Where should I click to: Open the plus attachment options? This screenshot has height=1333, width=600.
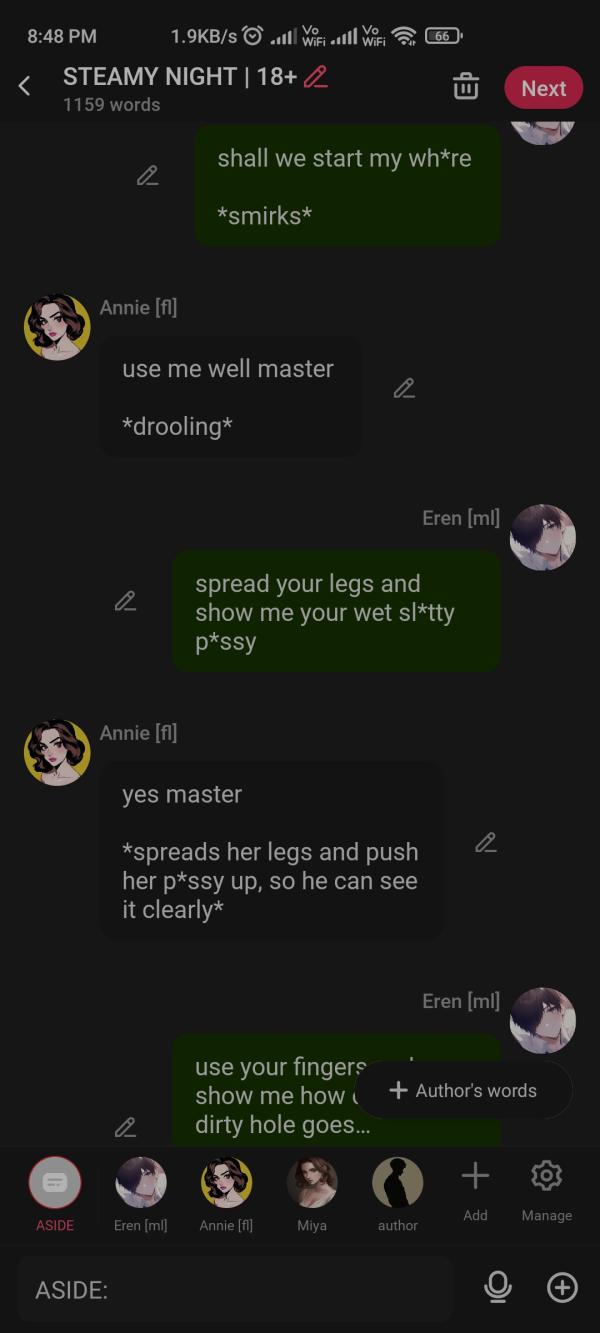562,1288
